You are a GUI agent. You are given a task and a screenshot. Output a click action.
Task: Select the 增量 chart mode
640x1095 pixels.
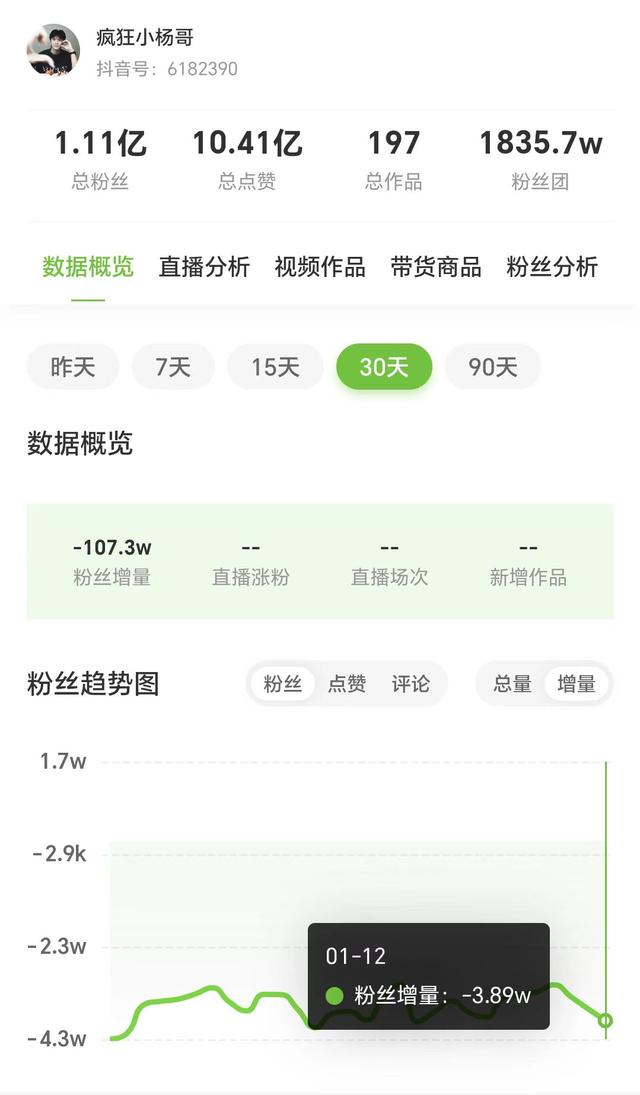576,684
